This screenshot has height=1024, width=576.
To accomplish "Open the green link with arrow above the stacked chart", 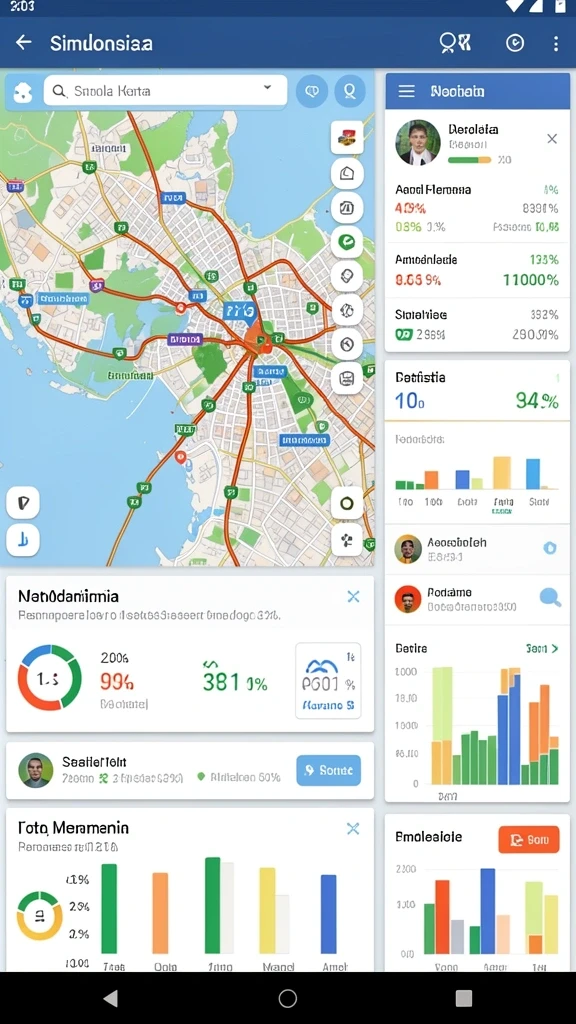I will [542, 648].
